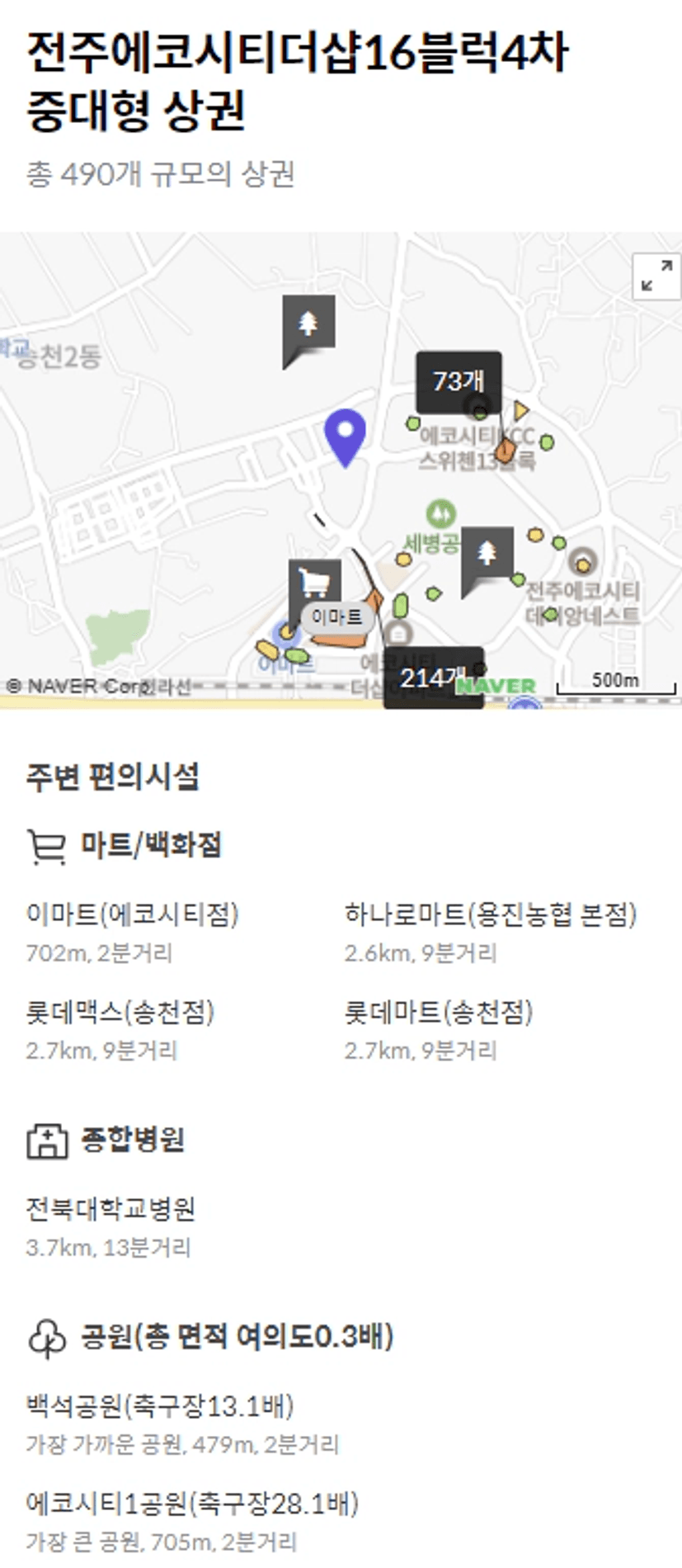The width and height of the screenshot is (682, 1568).
Task: Tap the 214개 cluster marker on map
Action: tap(433, 678)
